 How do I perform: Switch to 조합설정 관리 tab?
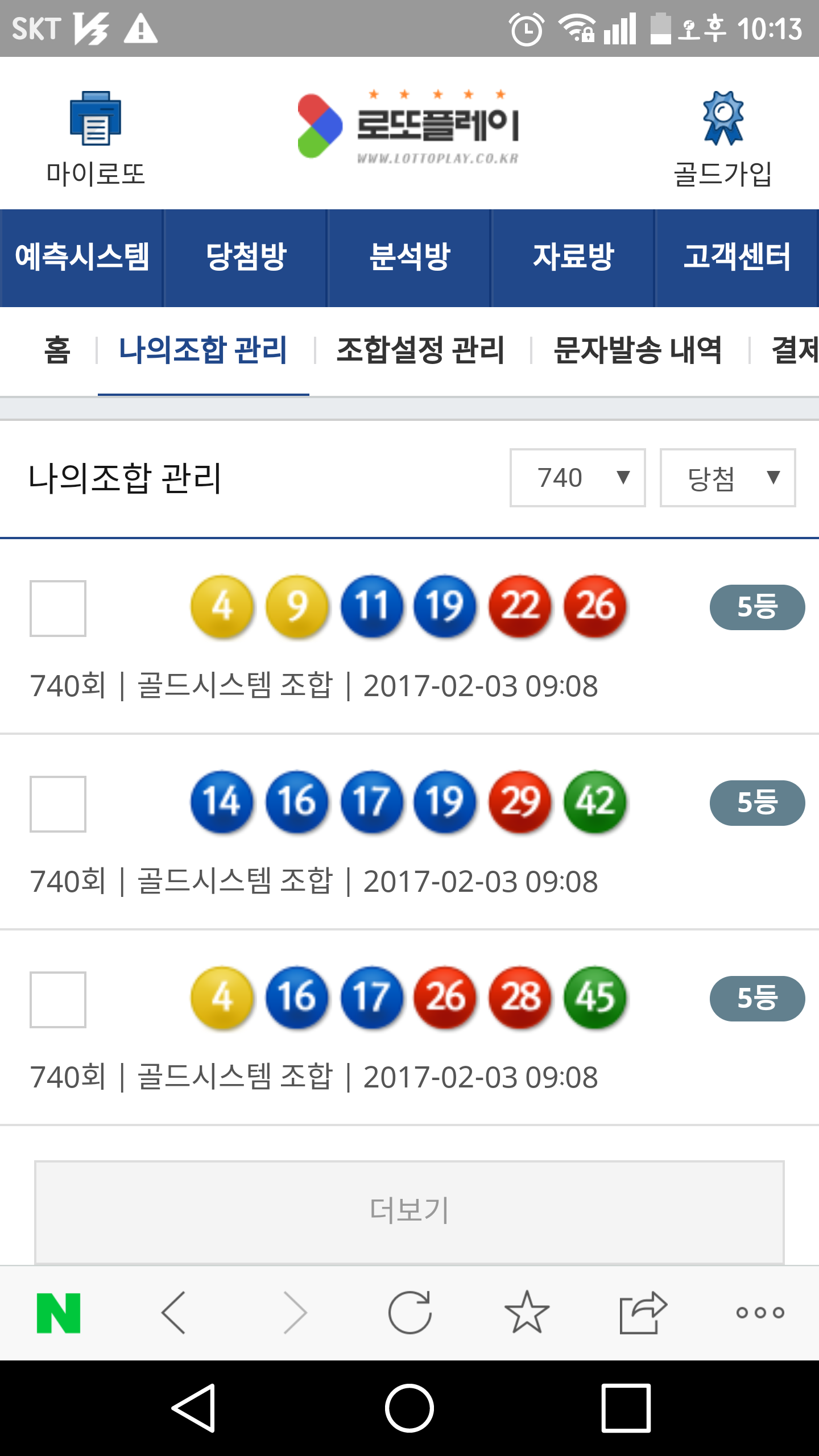pyautogui.click(x=420, y=350)
